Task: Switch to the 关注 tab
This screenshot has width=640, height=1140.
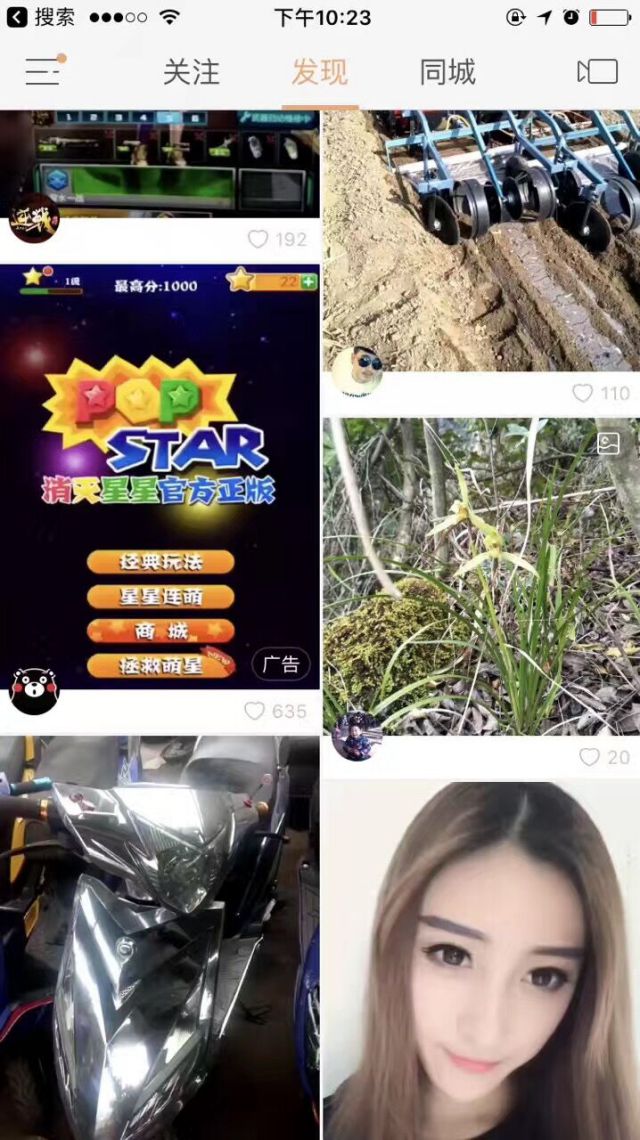Action: tap(191, 72)
